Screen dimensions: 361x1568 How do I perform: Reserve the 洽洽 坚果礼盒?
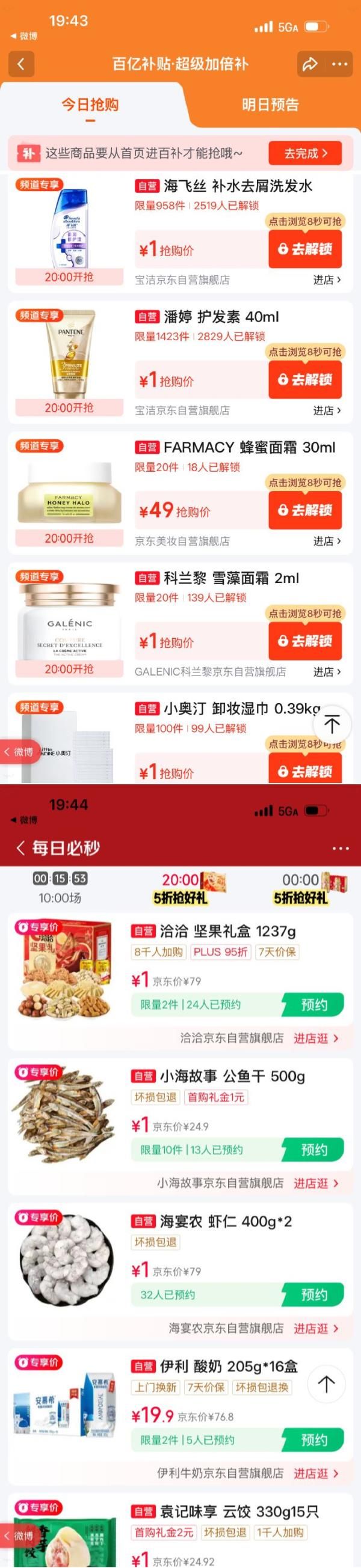313,1004
